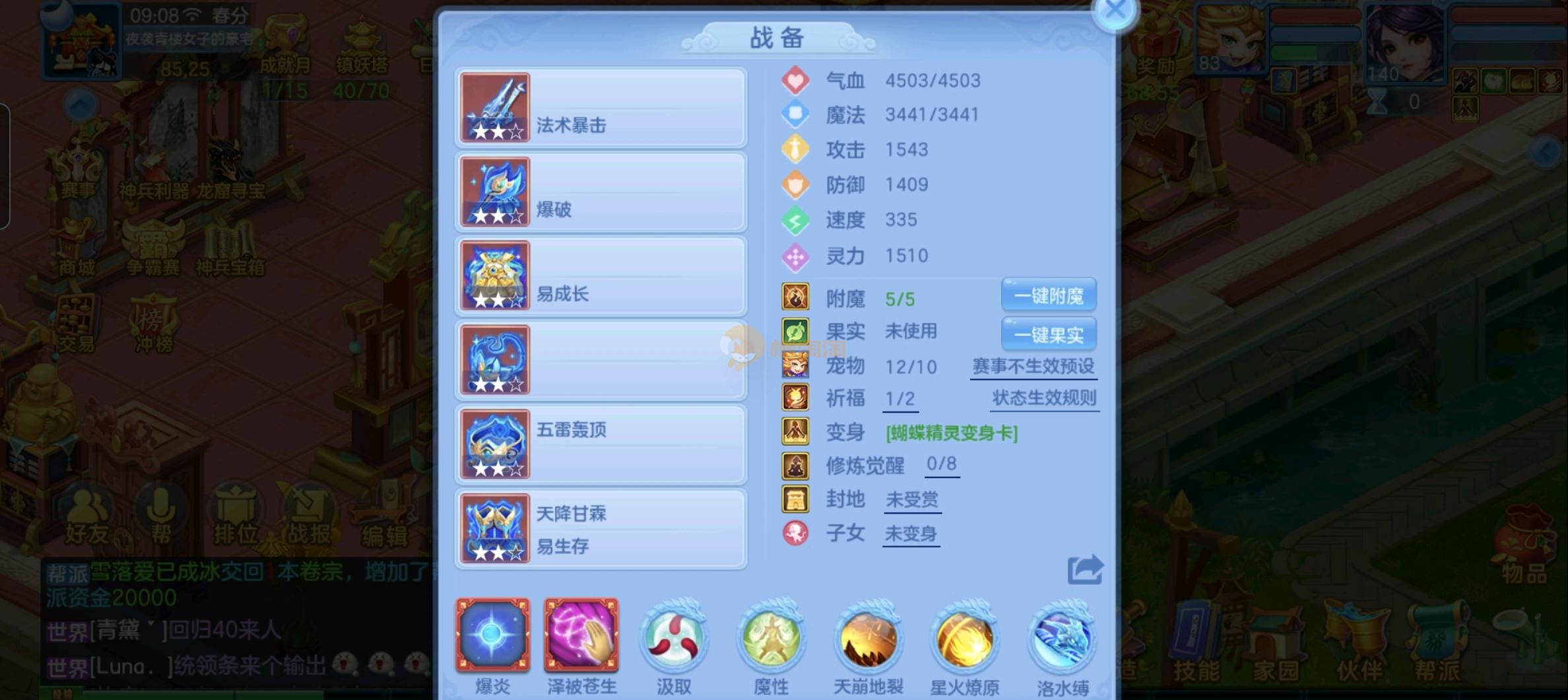
Task: Open the 天降甘霖 equipment slot
Action: coord(601,528)
